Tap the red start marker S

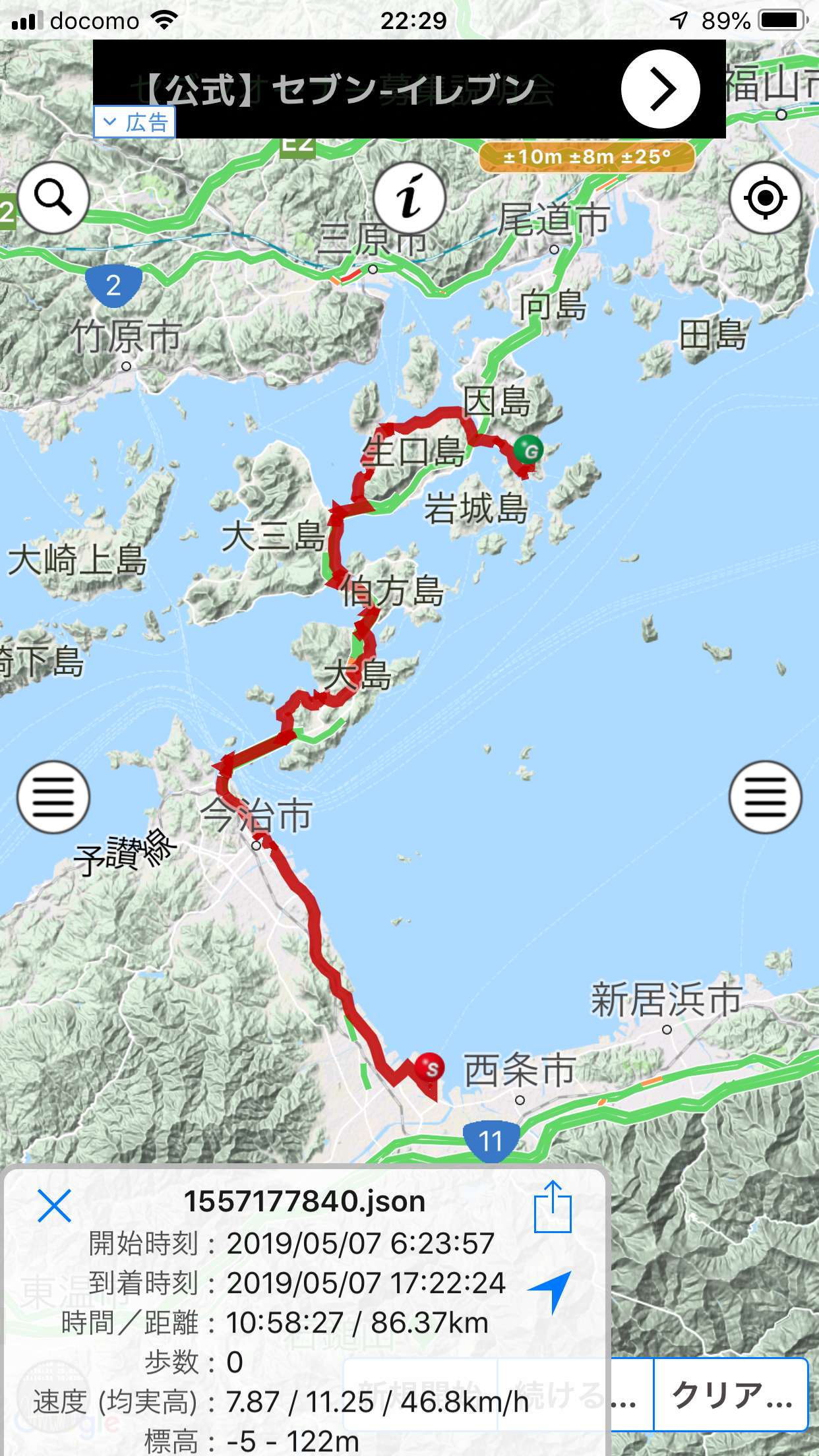coord(429,1066)
